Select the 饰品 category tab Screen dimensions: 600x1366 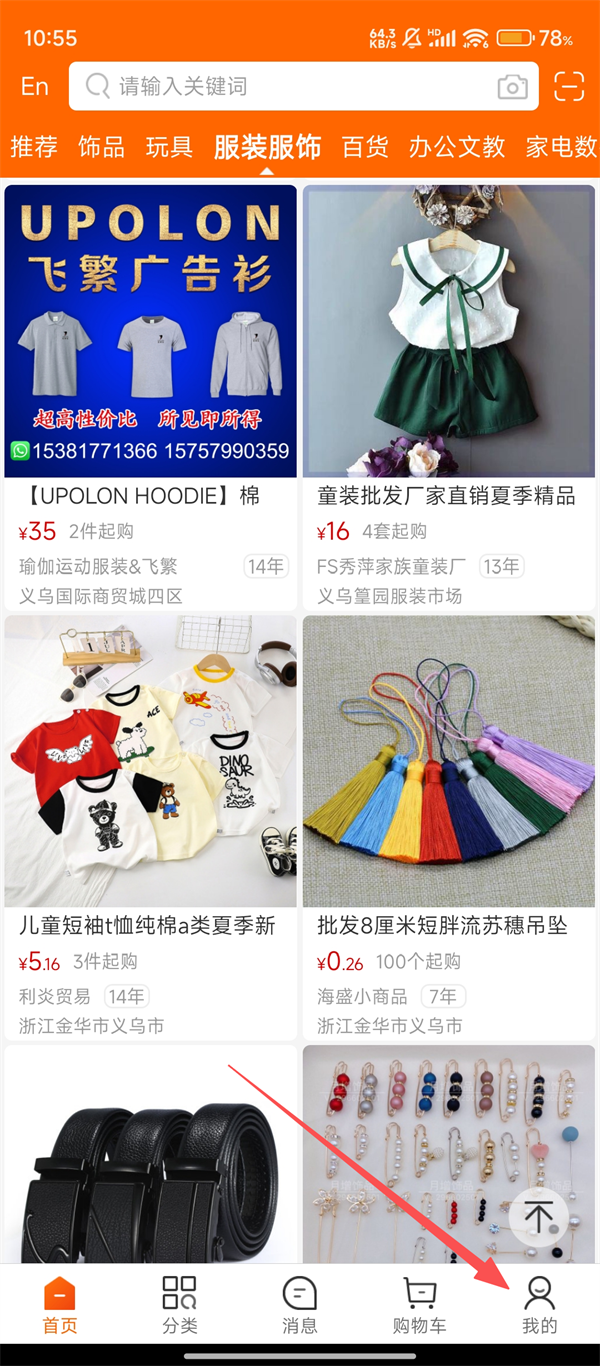tap(102, 147)
